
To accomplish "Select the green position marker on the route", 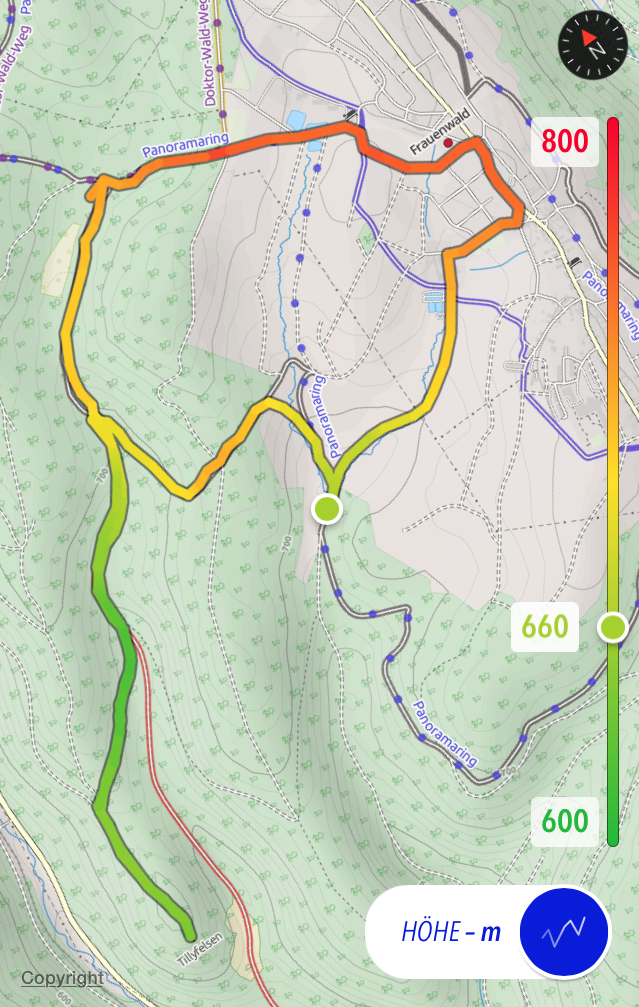I will [327, 509].
